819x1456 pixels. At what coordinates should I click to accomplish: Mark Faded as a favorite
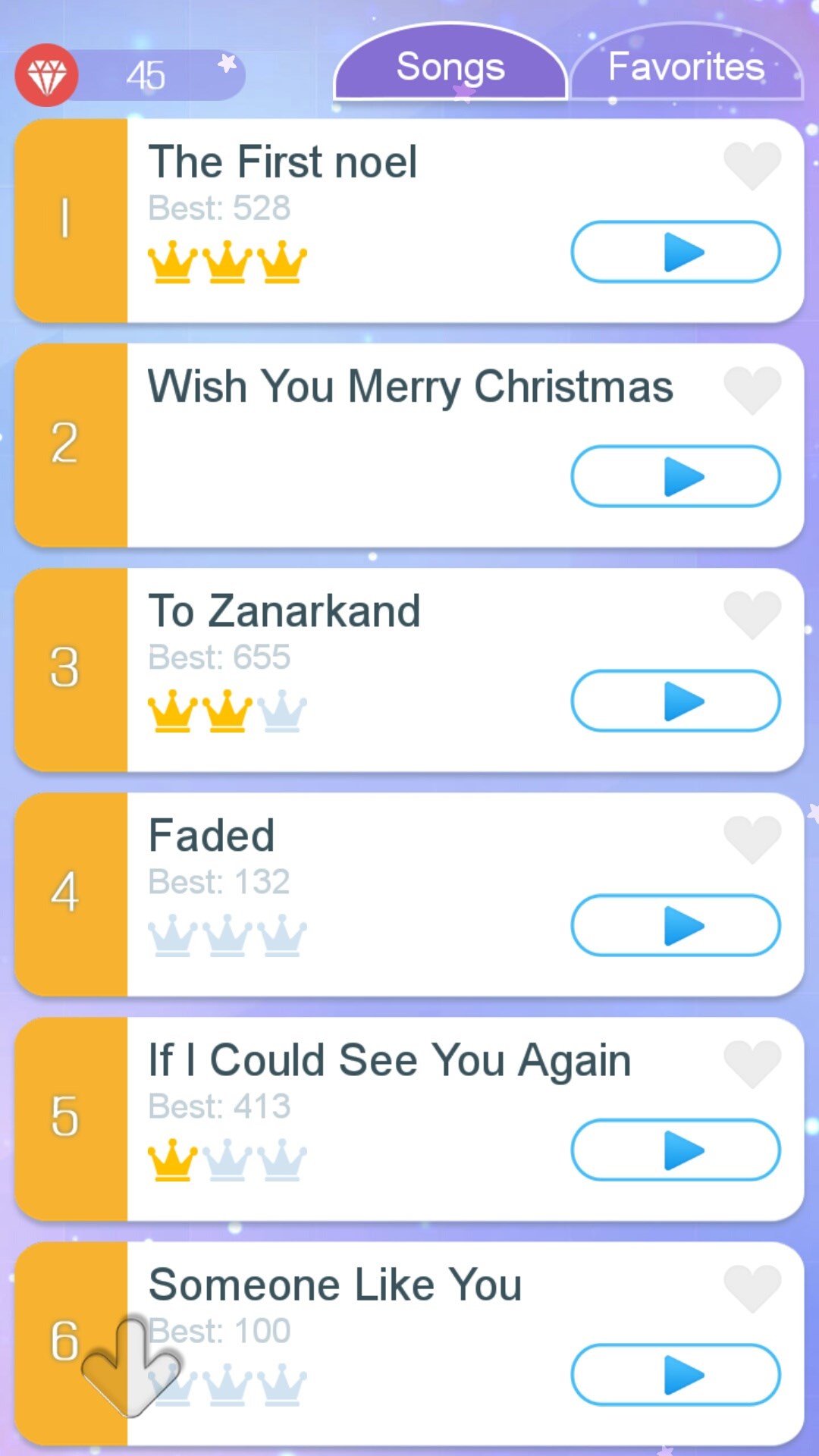(752, 838)
